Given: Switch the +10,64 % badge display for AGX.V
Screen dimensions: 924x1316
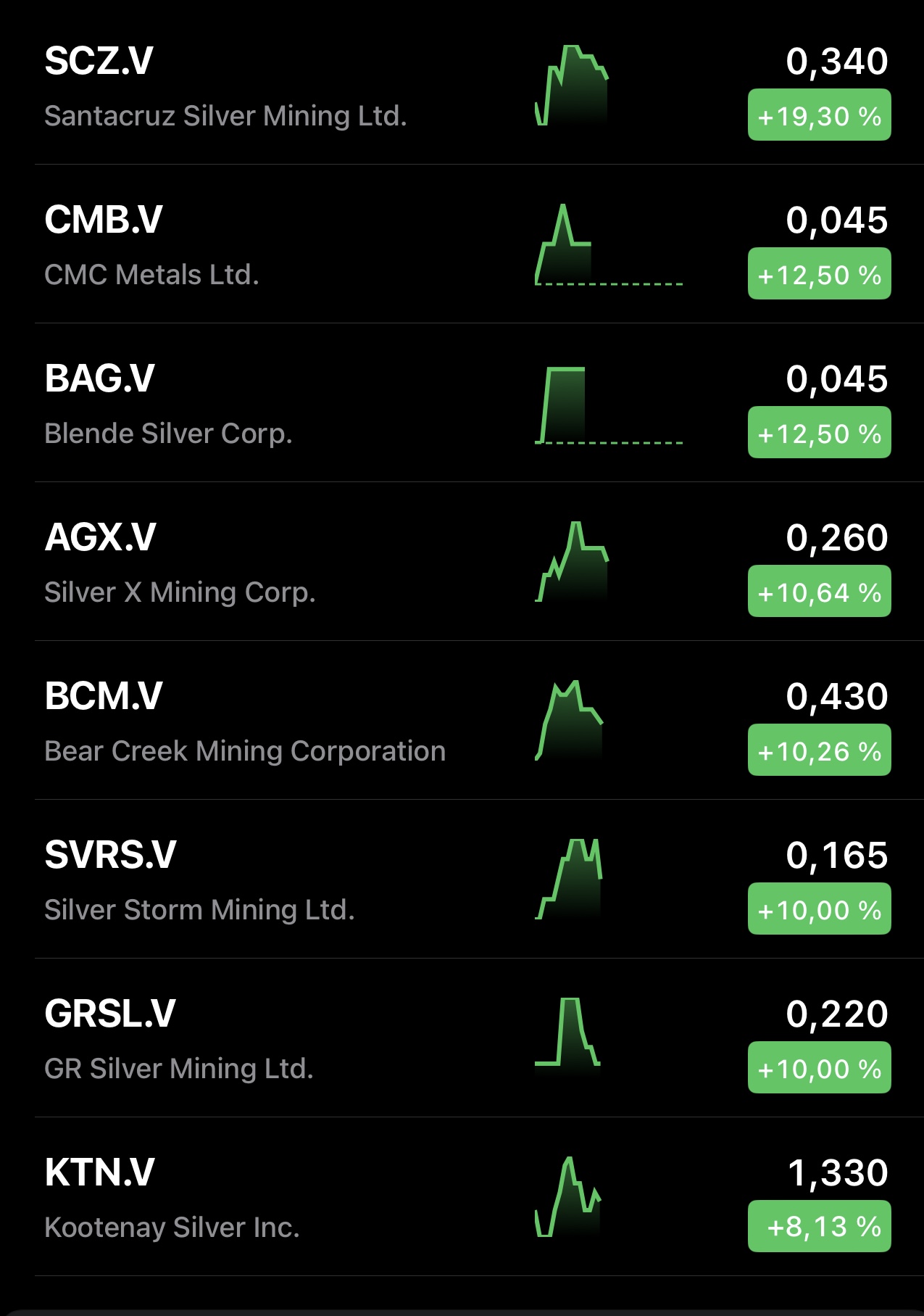Looking at the screenshot, I should pos(819,592).
